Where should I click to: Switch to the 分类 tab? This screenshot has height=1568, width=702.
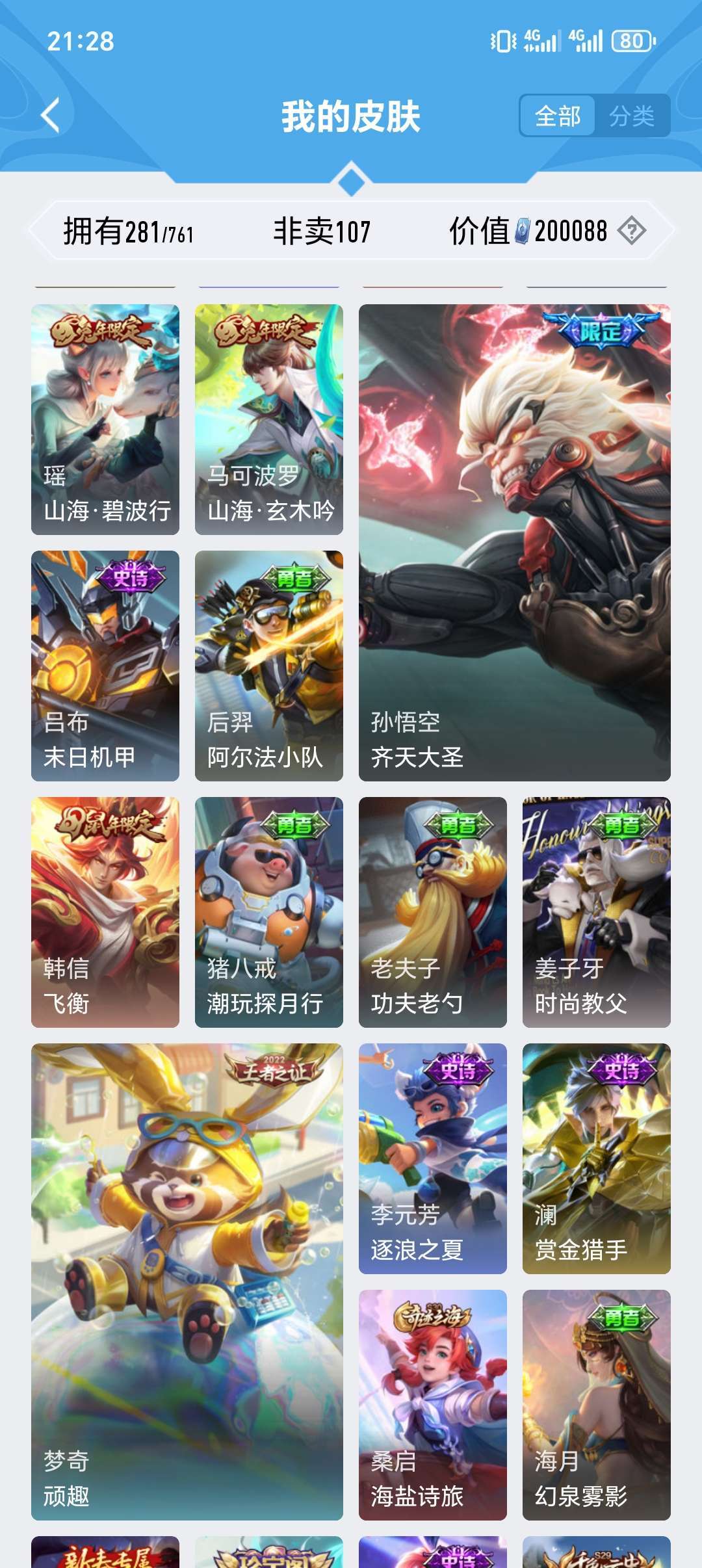click(x=633, y=117)
